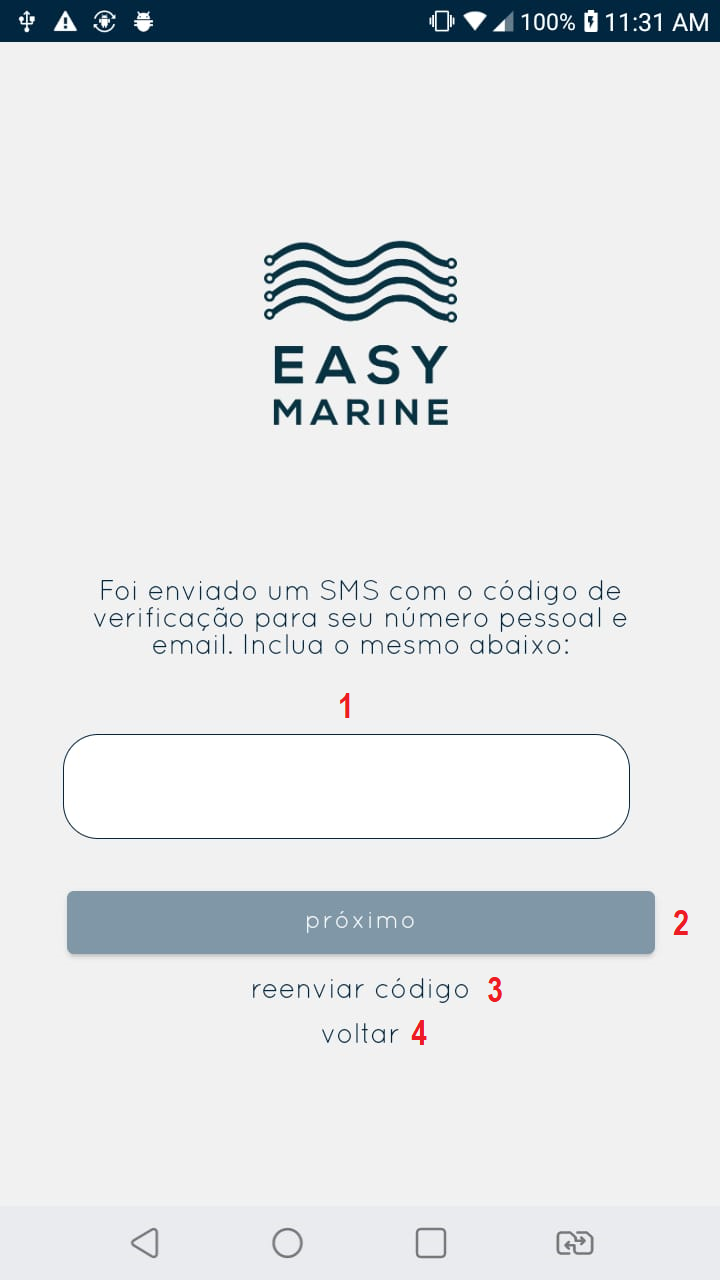Image resolution: width=720 pixels, height=1280 pixels.
Task: Click the reenviar código link
Action: (x=360, y=988)
